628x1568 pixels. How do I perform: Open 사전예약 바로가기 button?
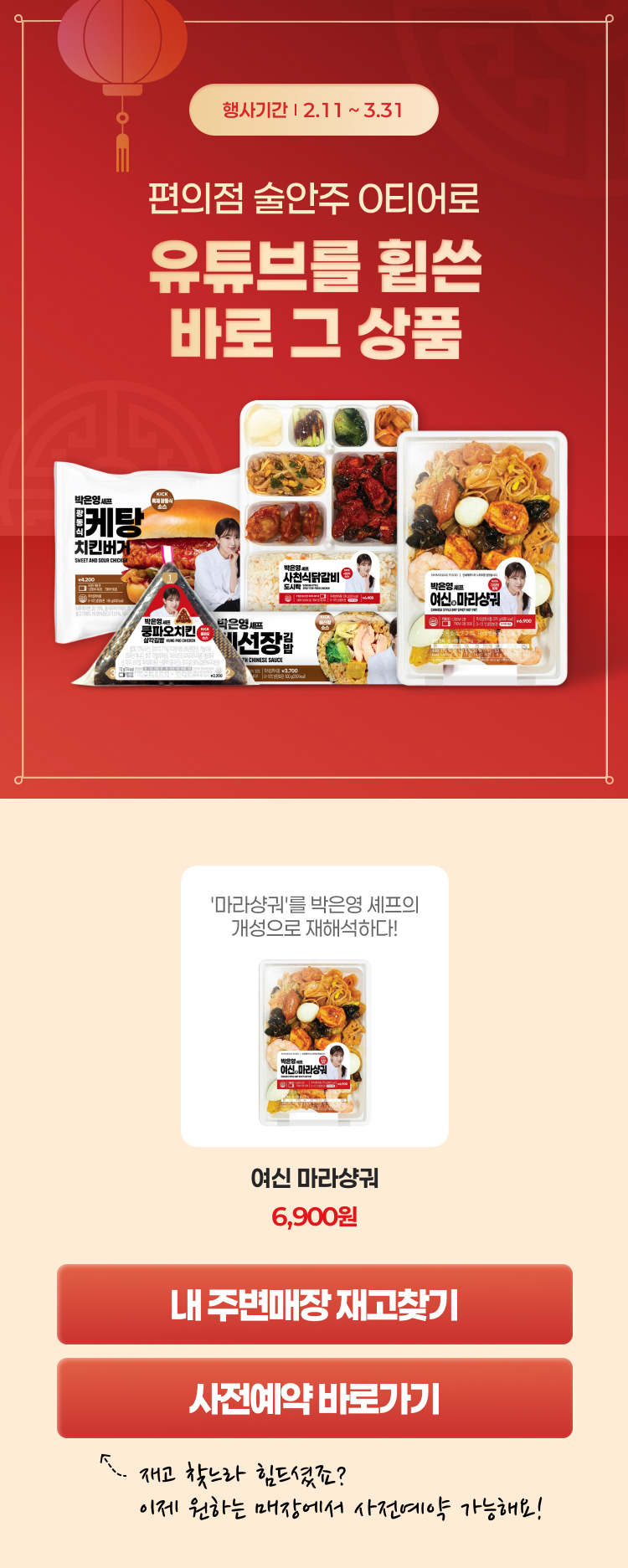pos(314,1398)
